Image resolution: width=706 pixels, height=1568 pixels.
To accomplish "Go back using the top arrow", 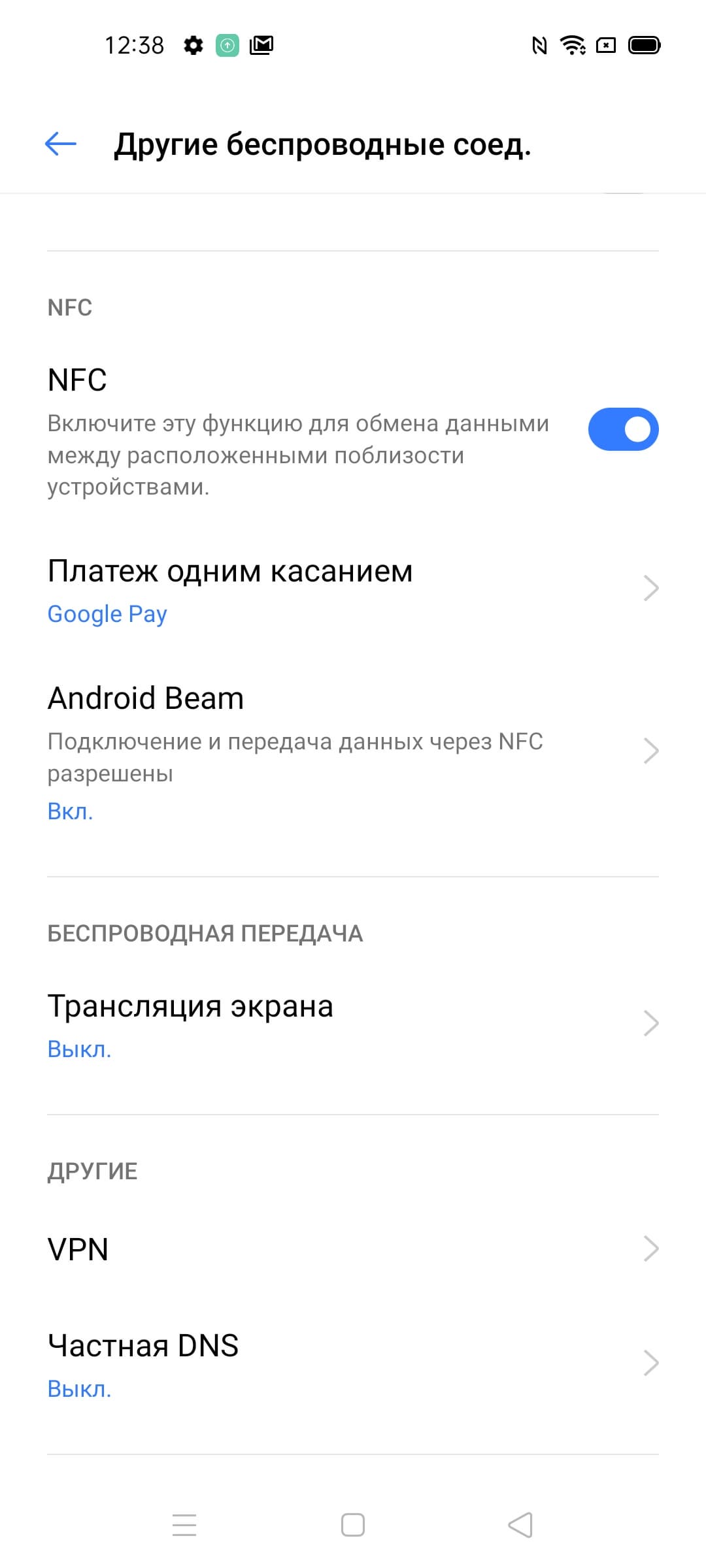I will pyautogui.click(x=61, y=144).
